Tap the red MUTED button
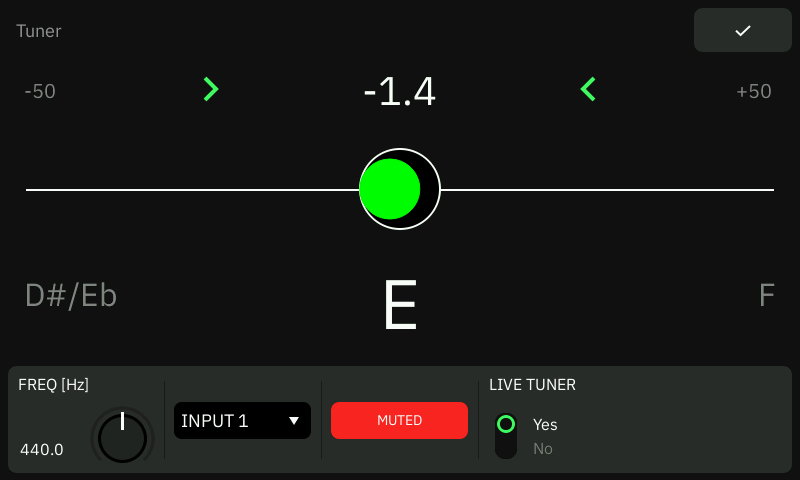The height and width of the screenshot is (480, 800). 399,420
